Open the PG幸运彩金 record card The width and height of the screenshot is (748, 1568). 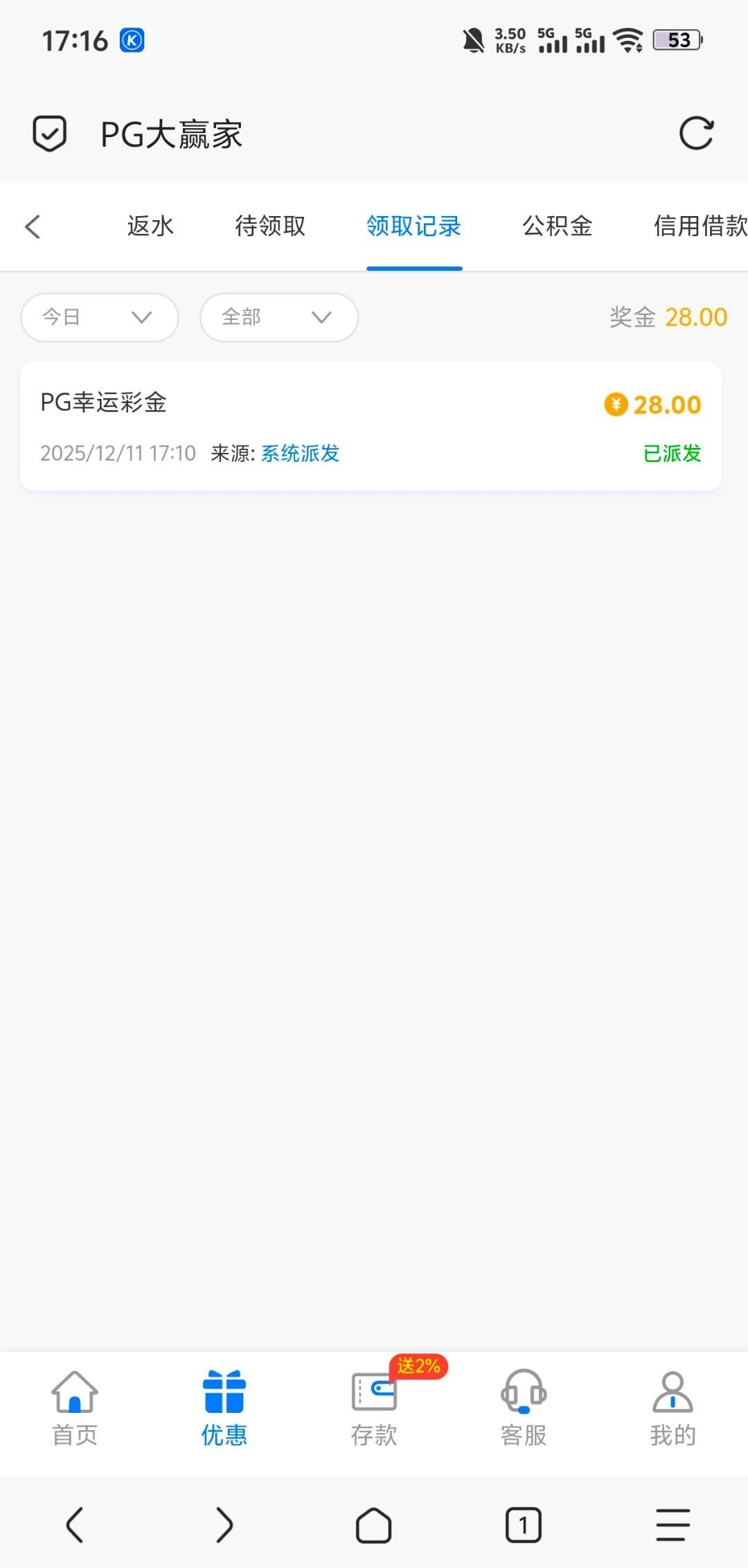click(x=371, y=426)
